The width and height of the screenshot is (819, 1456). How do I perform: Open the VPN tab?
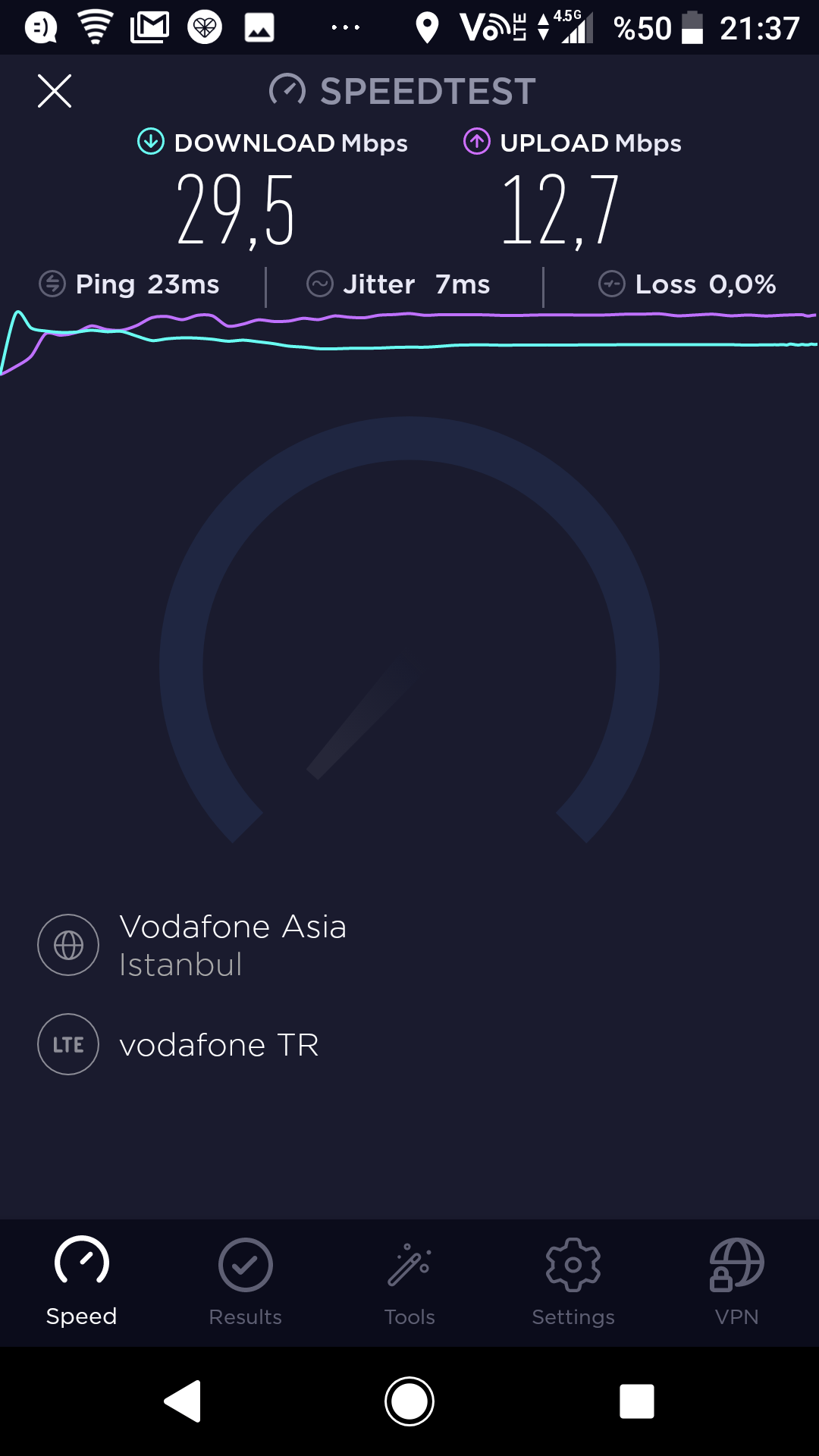coord(736,1282)
